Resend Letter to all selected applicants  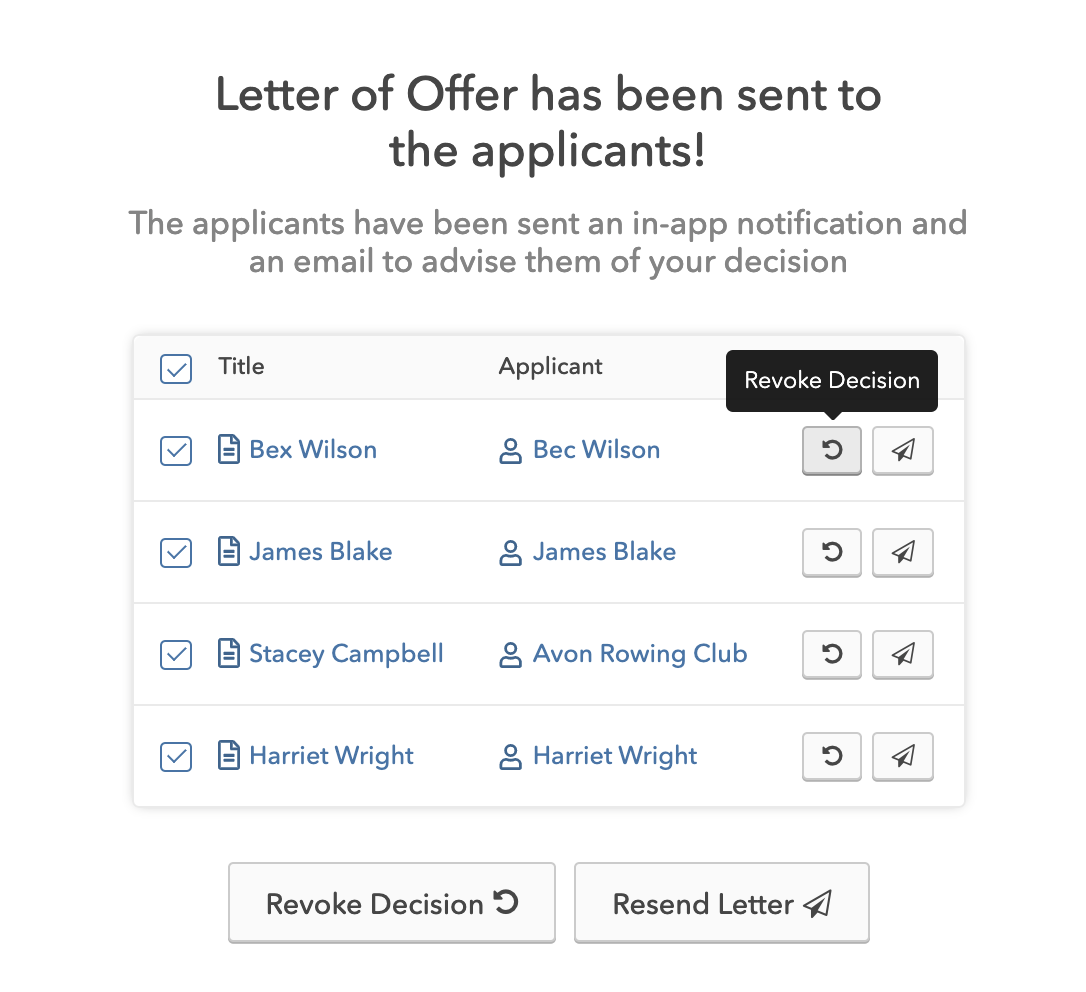pyautogui.click(x=721, y=903)
